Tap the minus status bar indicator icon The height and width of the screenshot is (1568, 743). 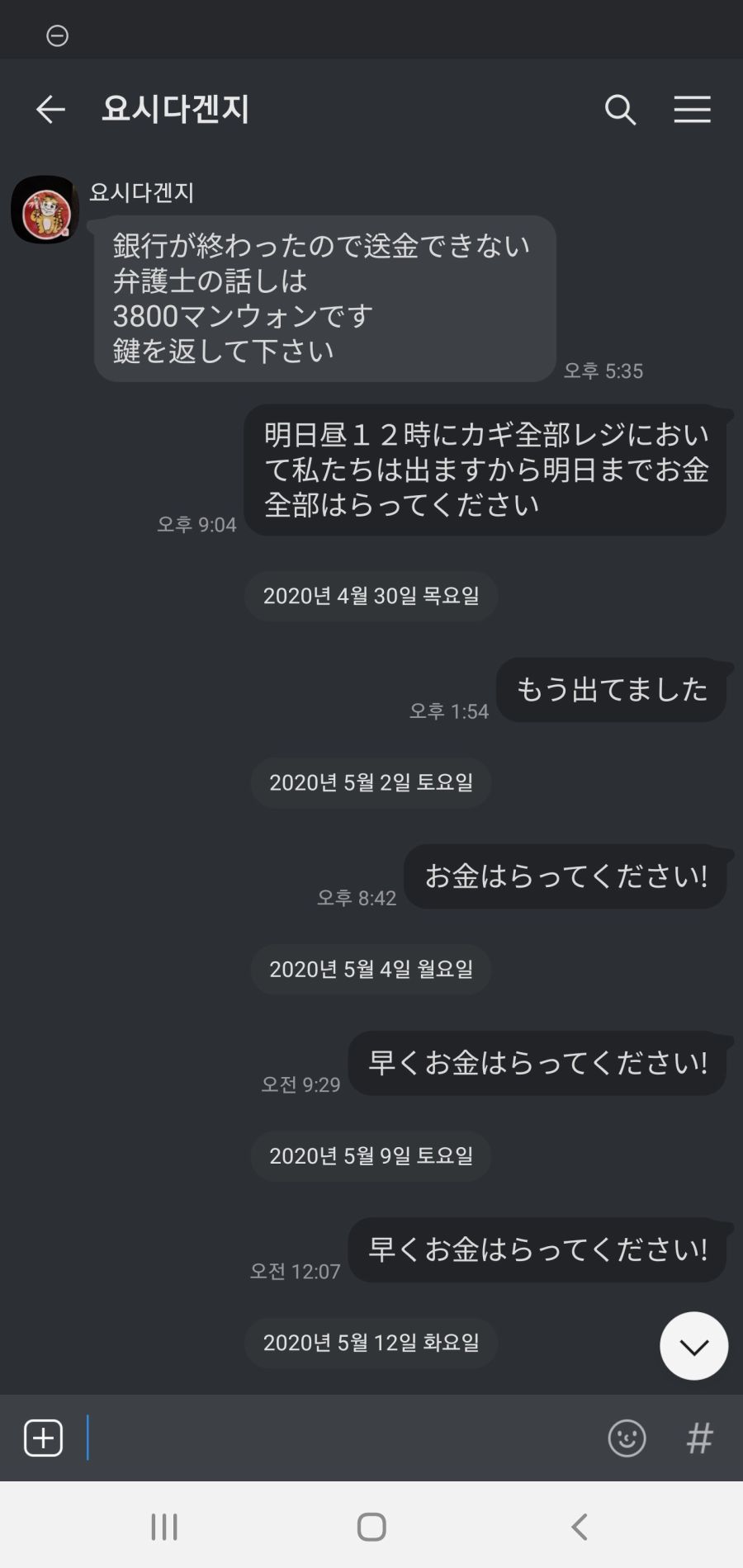tap(57, 35)
